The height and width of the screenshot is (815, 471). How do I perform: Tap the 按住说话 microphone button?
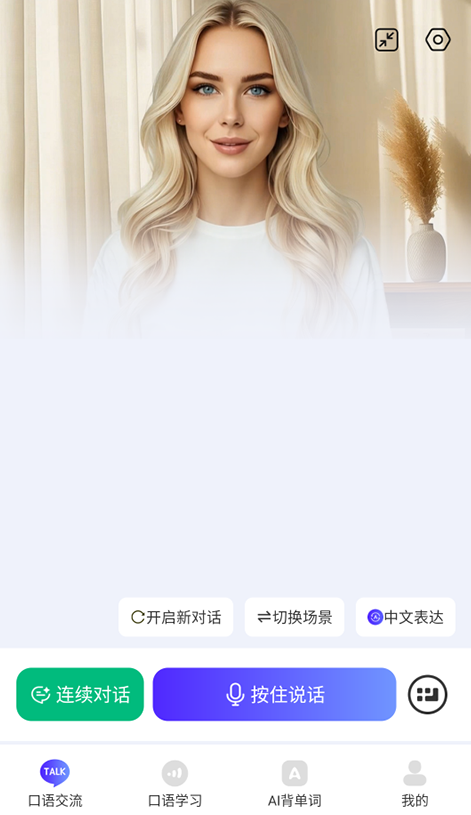pos(274,694)
